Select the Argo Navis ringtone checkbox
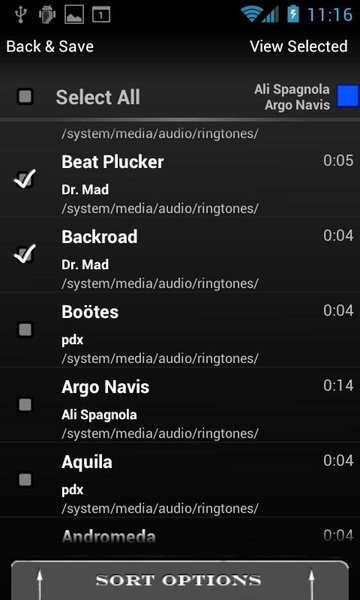This screenshot has width=360, height=600. (x=26, y=404)
